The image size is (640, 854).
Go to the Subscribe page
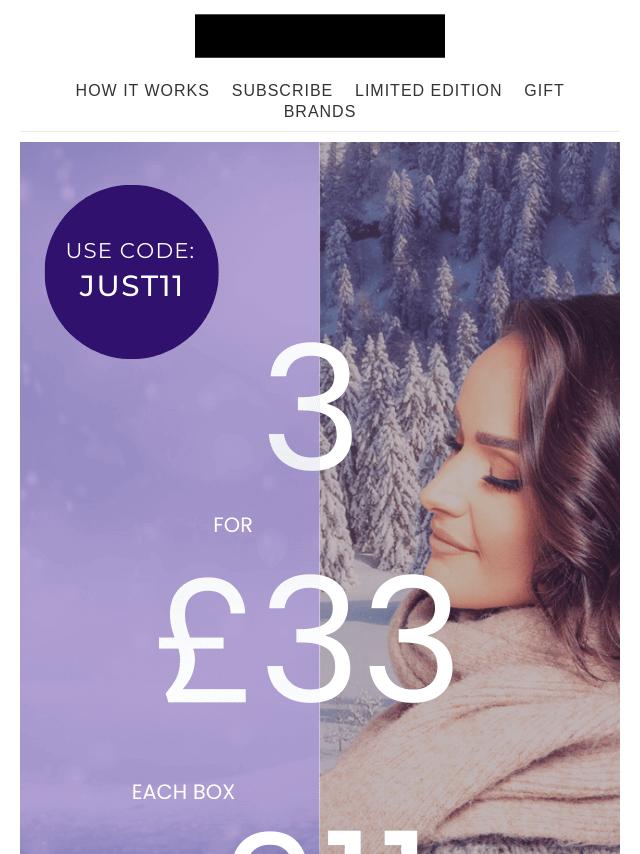click(x=282, y=91)
